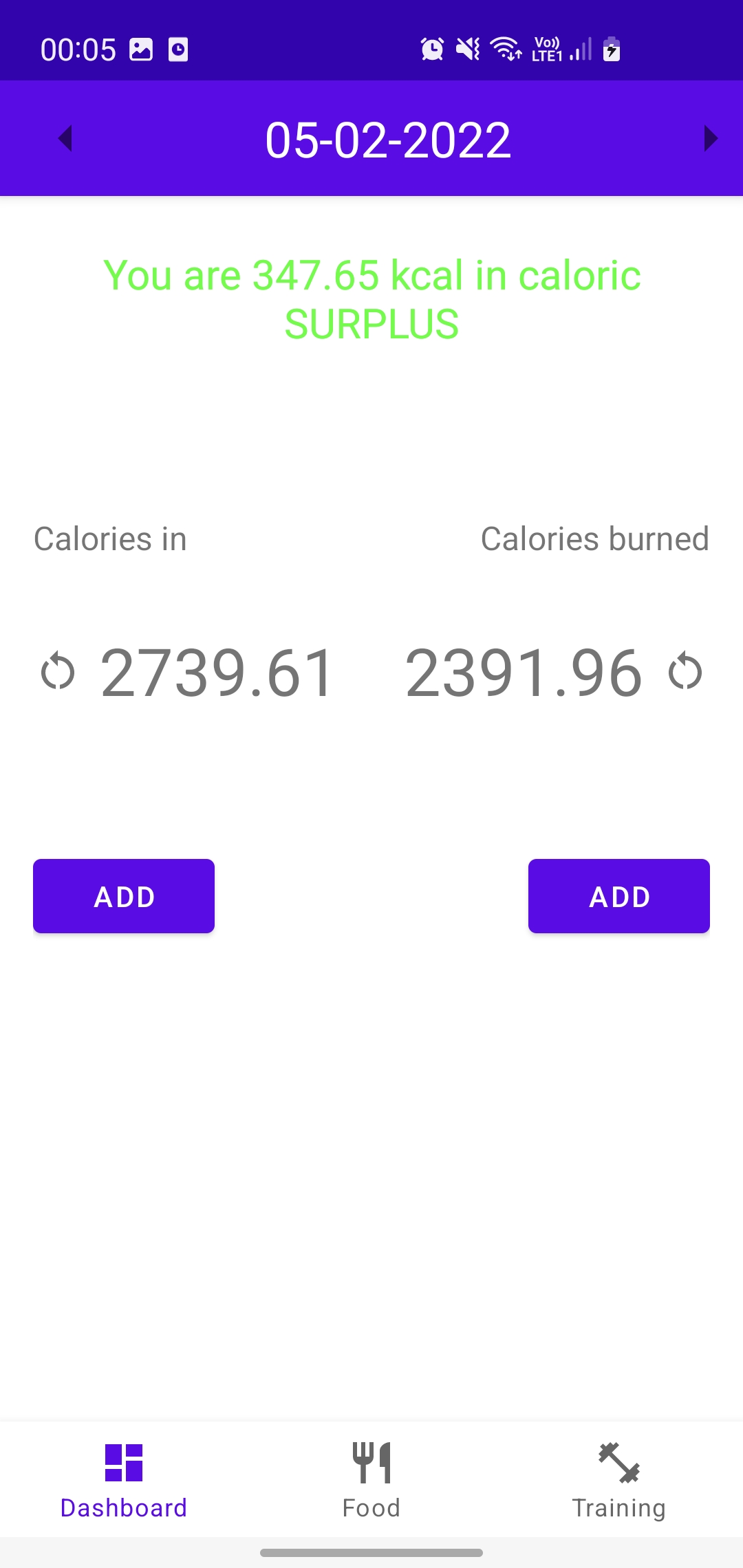Tap the clock widget icon in status bar
Screen dimensions: 743x1568
click(178, 49)
